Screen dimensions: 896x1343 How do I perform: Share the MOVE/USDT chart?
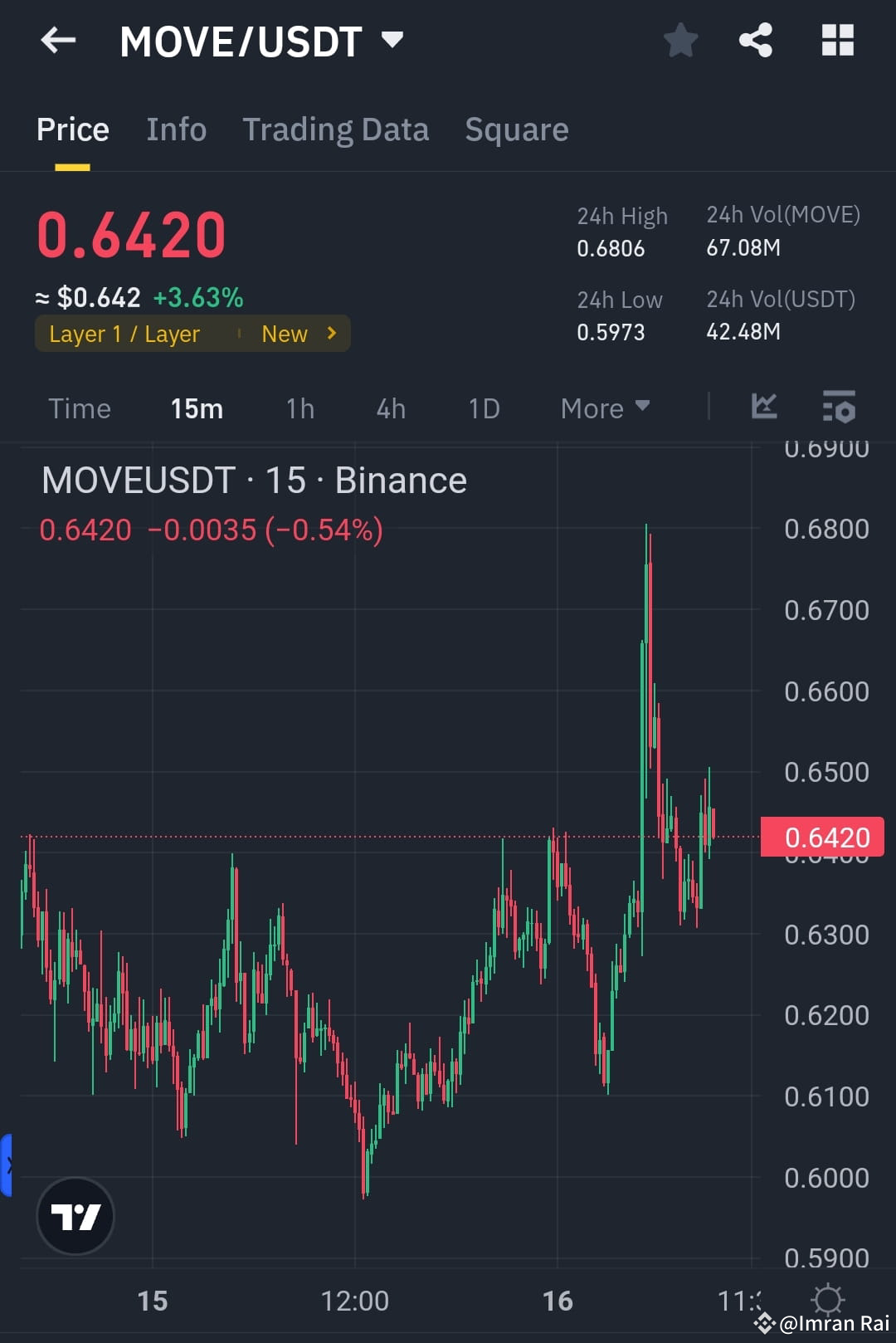point(754,40)
